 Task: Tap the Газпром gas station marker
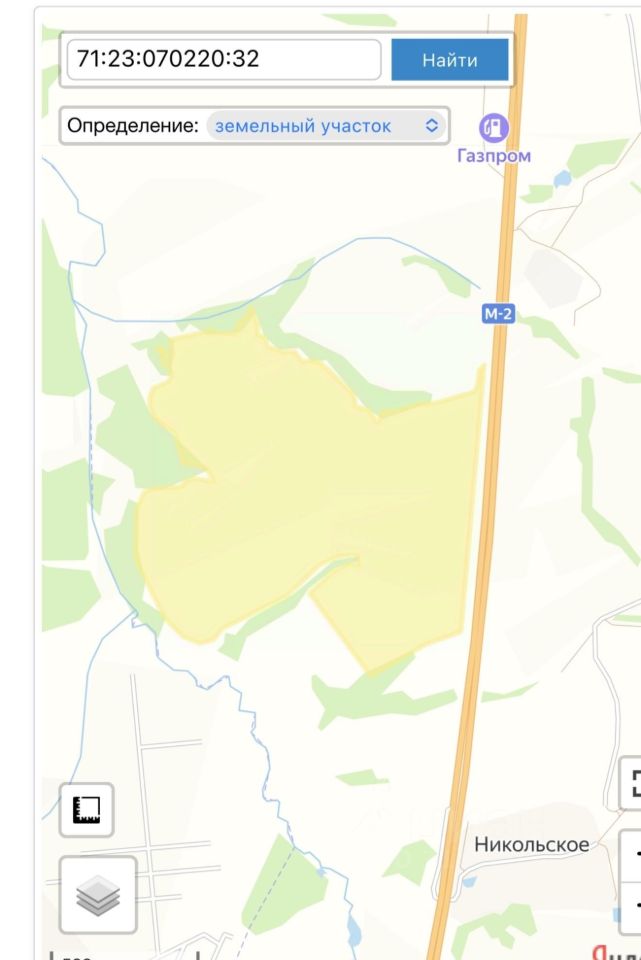[x=495, y=128]
